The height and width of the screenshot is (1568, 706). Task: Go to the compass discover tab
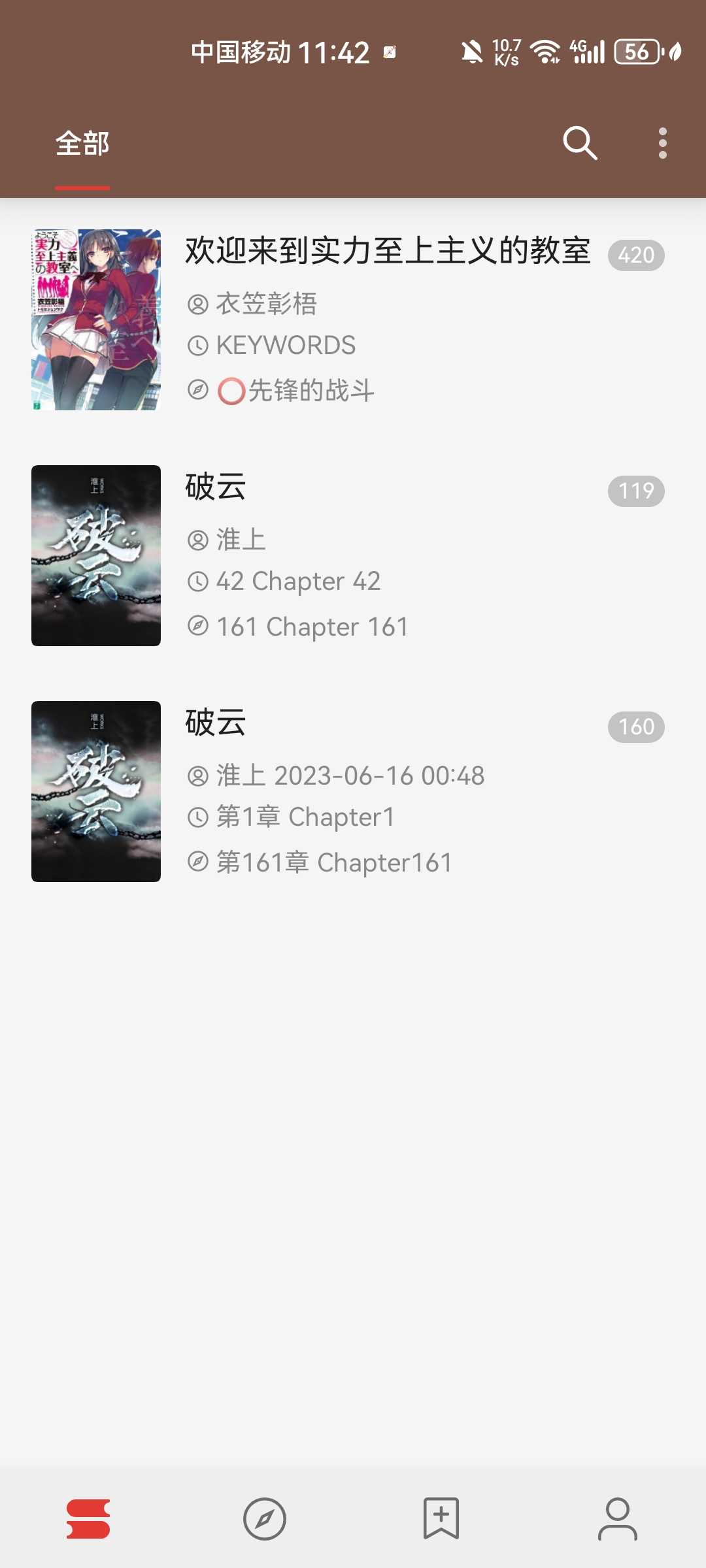click(x=265, y=1519)
